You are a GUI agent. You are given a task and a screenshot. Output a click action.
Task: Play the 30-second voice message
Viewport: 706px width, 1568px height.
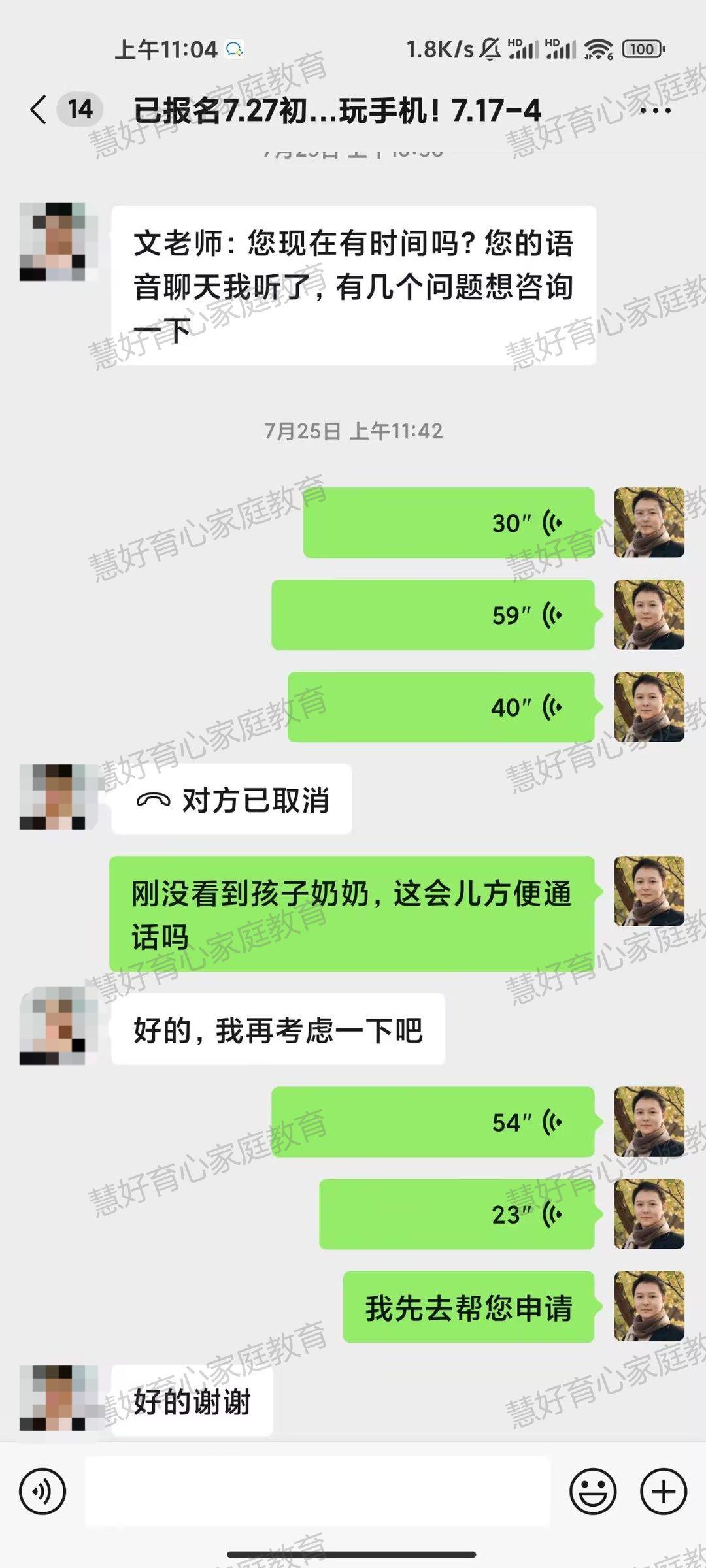tap(448, 523)
